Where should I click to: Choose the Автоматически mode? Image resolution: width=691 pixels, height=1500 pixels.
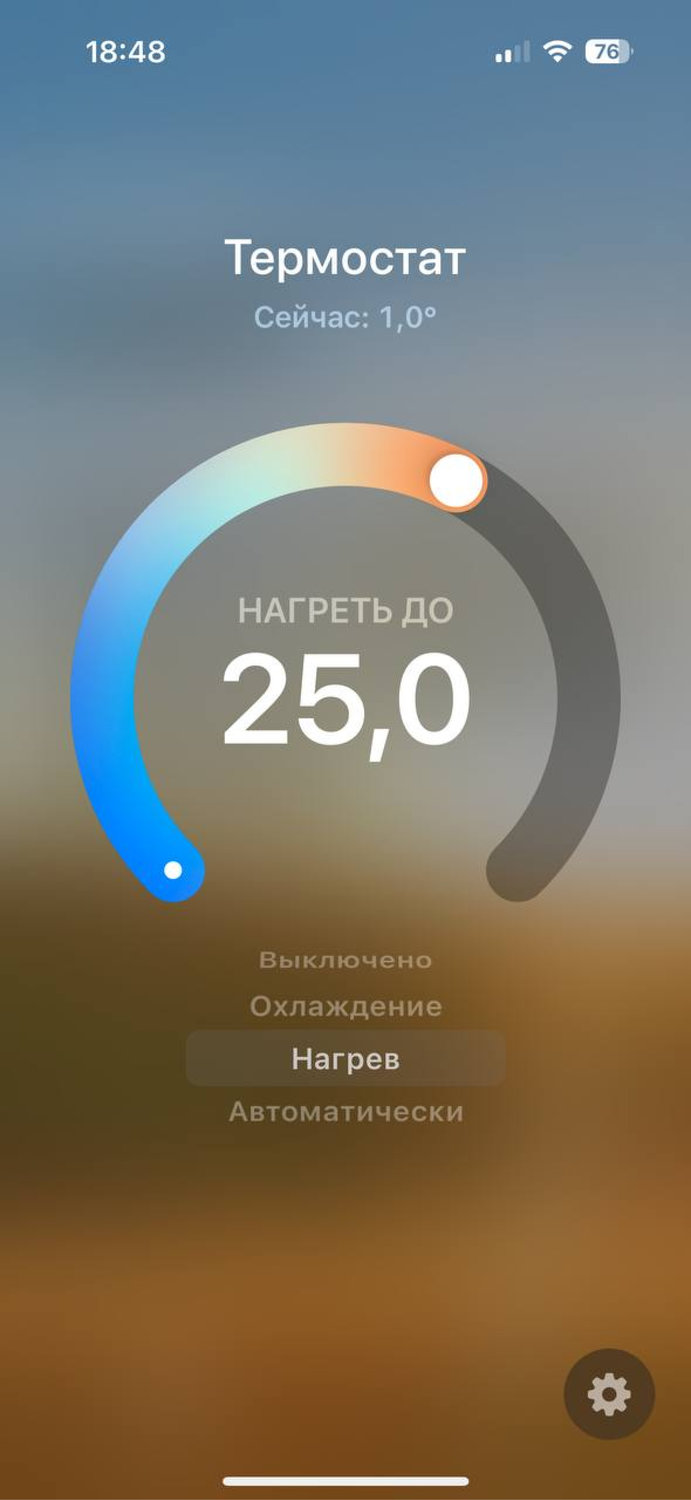(345, 1111)
